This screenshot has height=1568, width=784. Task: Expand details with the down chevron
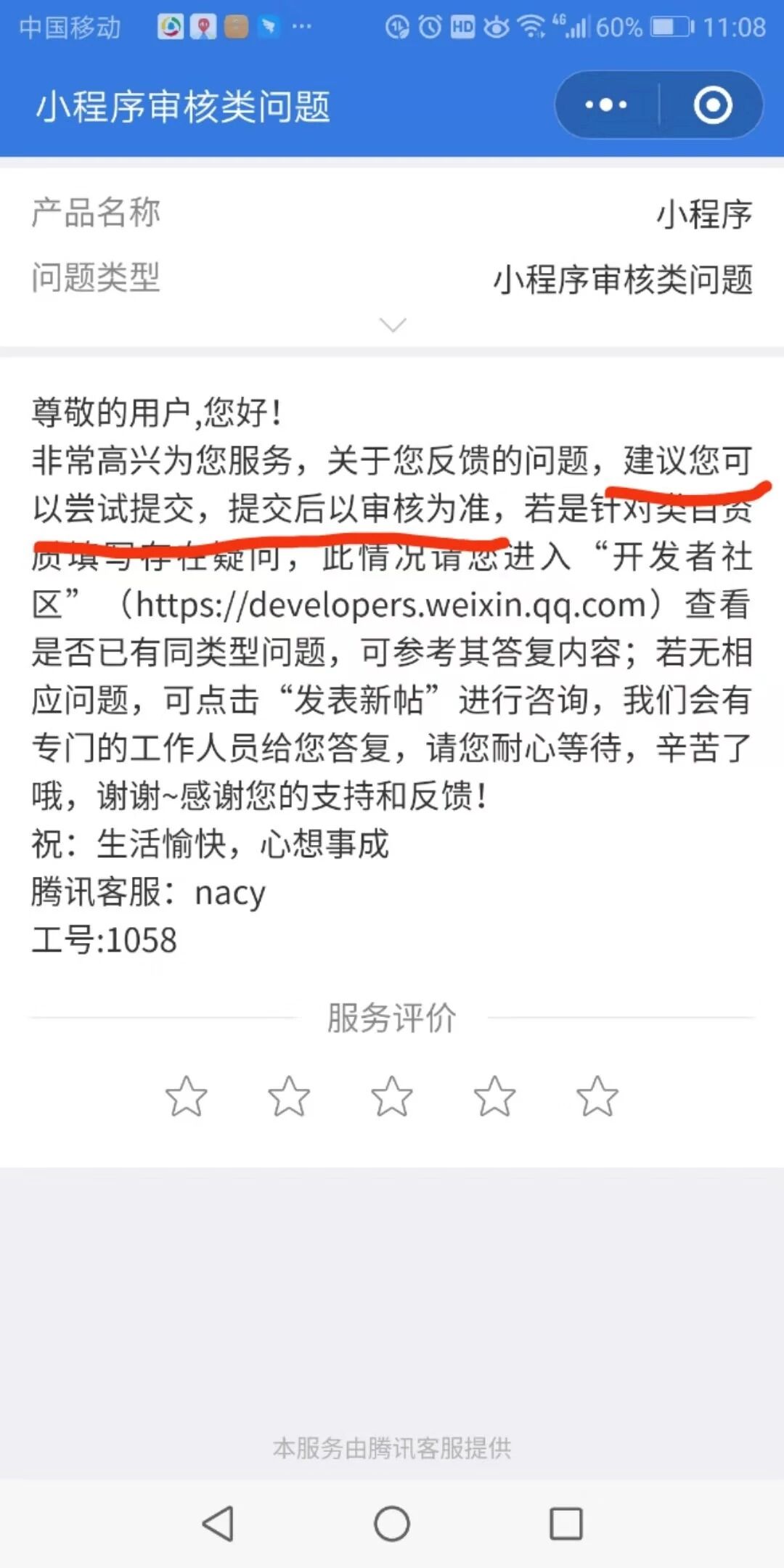coord(393,324)
